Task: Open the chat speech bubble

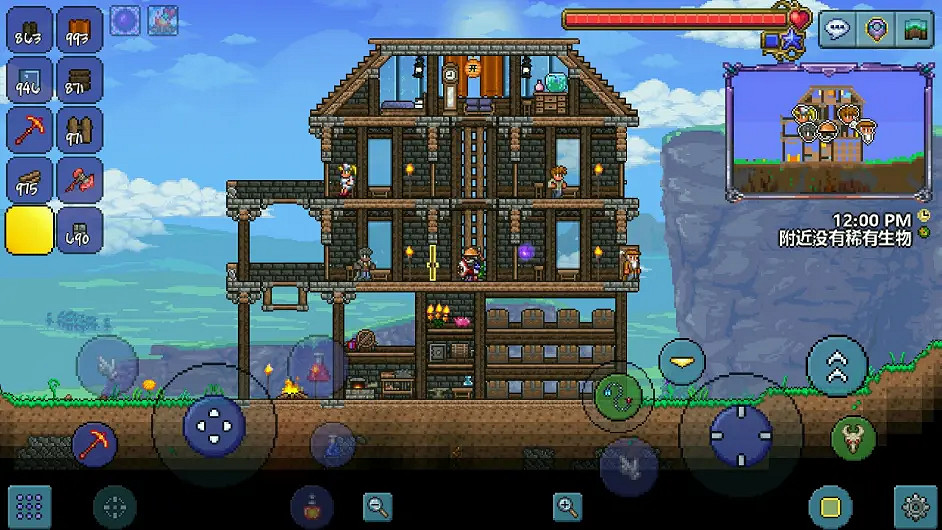Action: coord(837,29)
